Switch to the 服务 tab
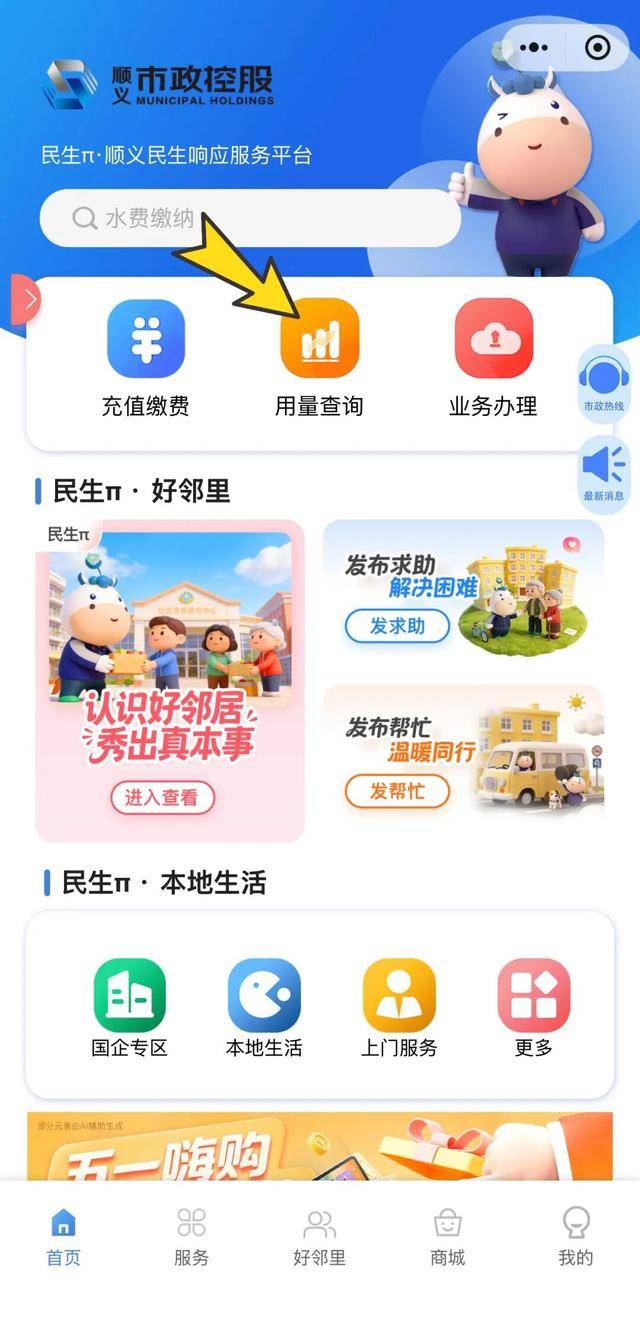Image resolution: width=640 pixels, height=1321 pixels. pos(191,1238)
